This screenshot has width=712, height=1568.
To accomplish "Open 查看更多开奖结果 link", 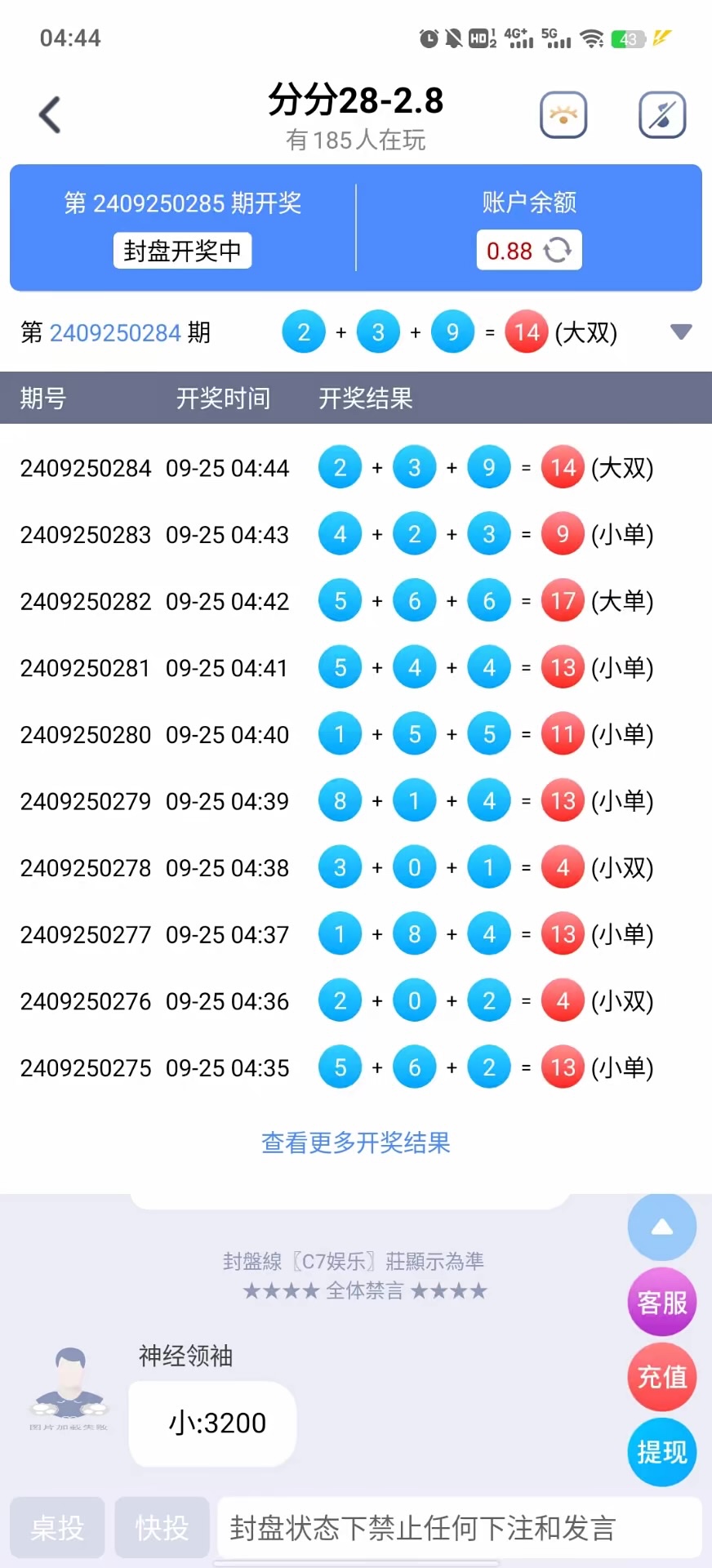I will click(356, 1143).
